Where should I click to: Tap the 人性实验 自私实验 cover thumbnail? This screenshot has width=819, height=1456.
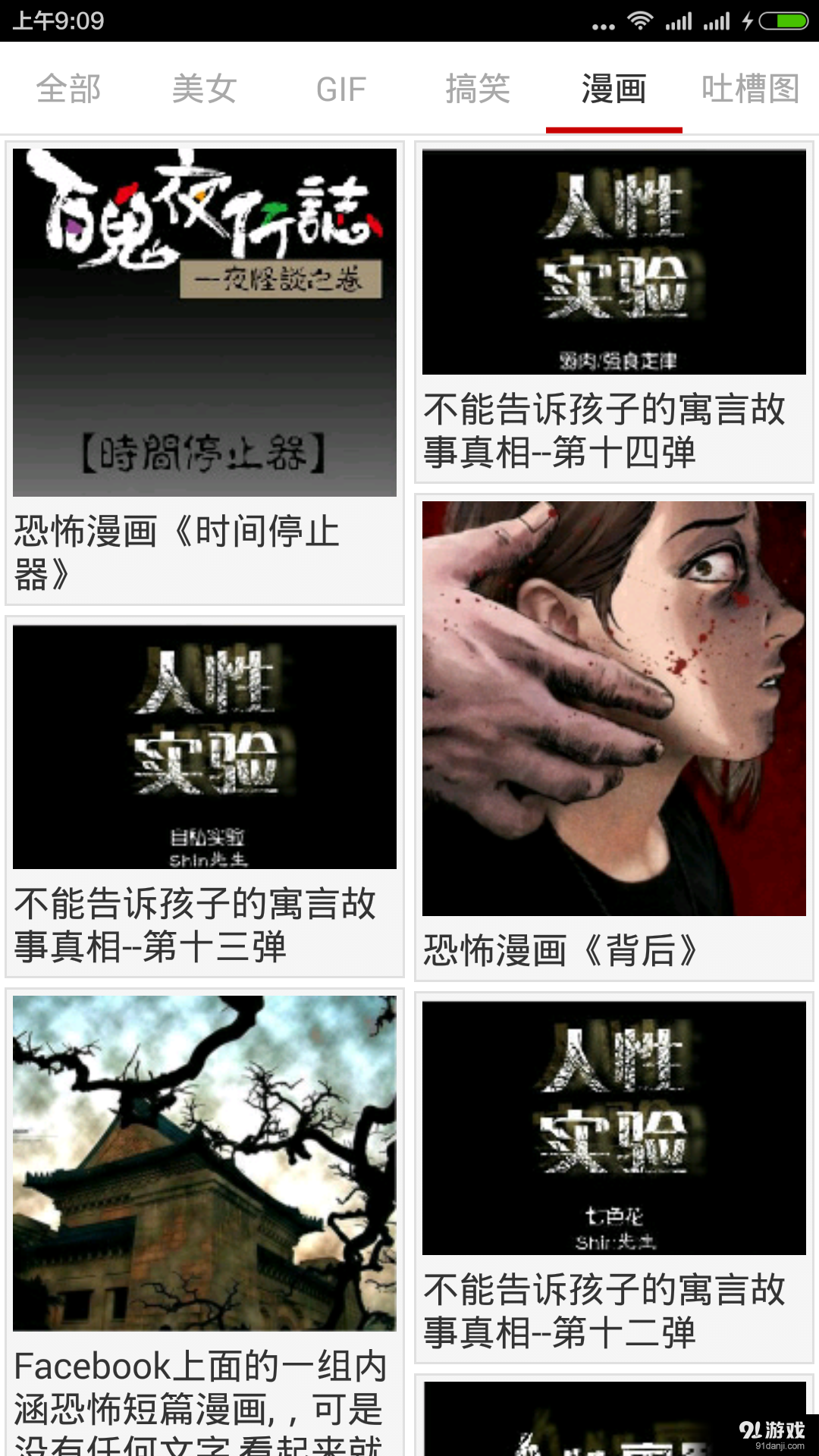click(x=205, y=747)
